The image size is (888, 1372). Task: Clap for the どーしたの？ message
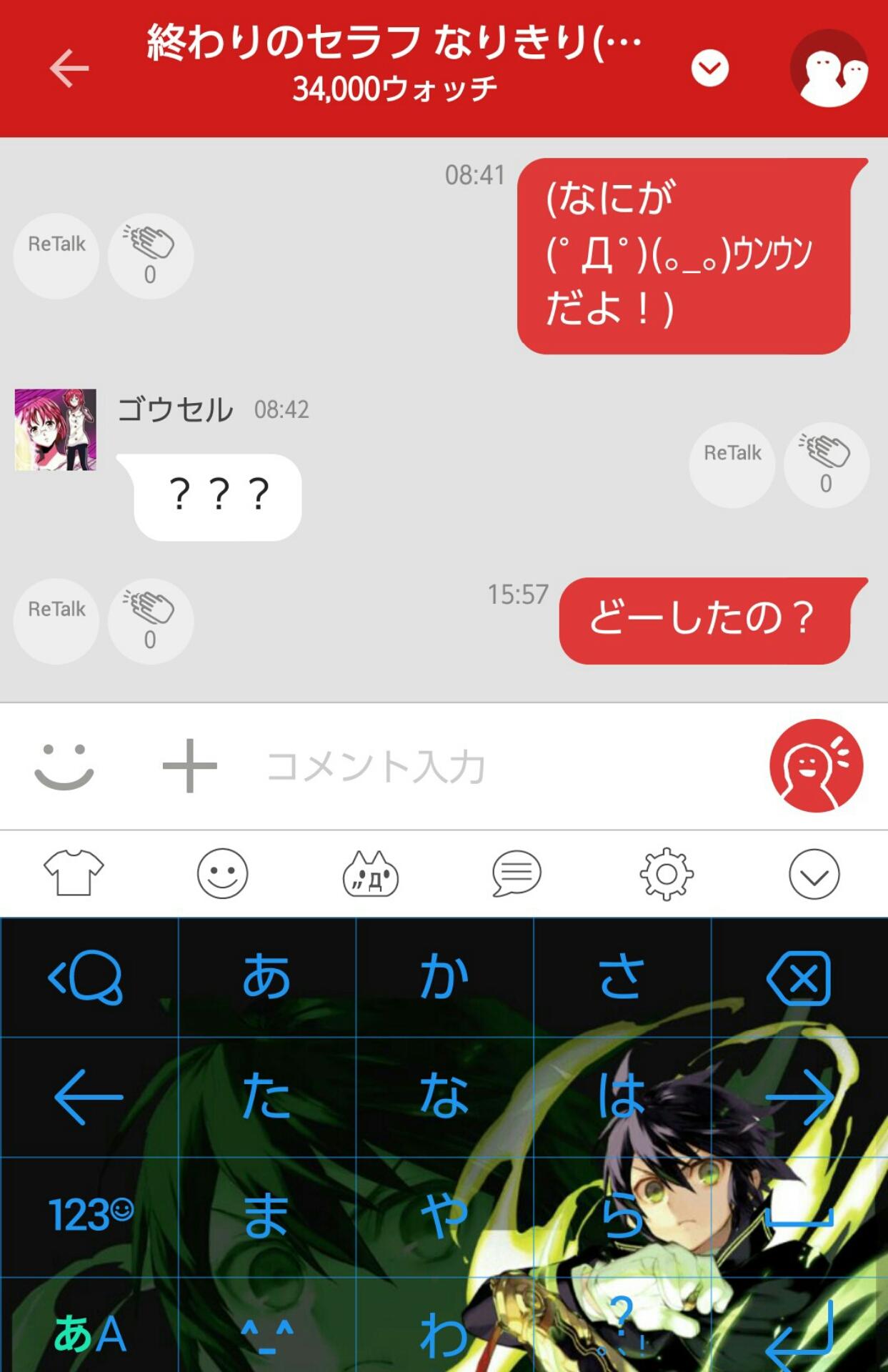[150, 622]
